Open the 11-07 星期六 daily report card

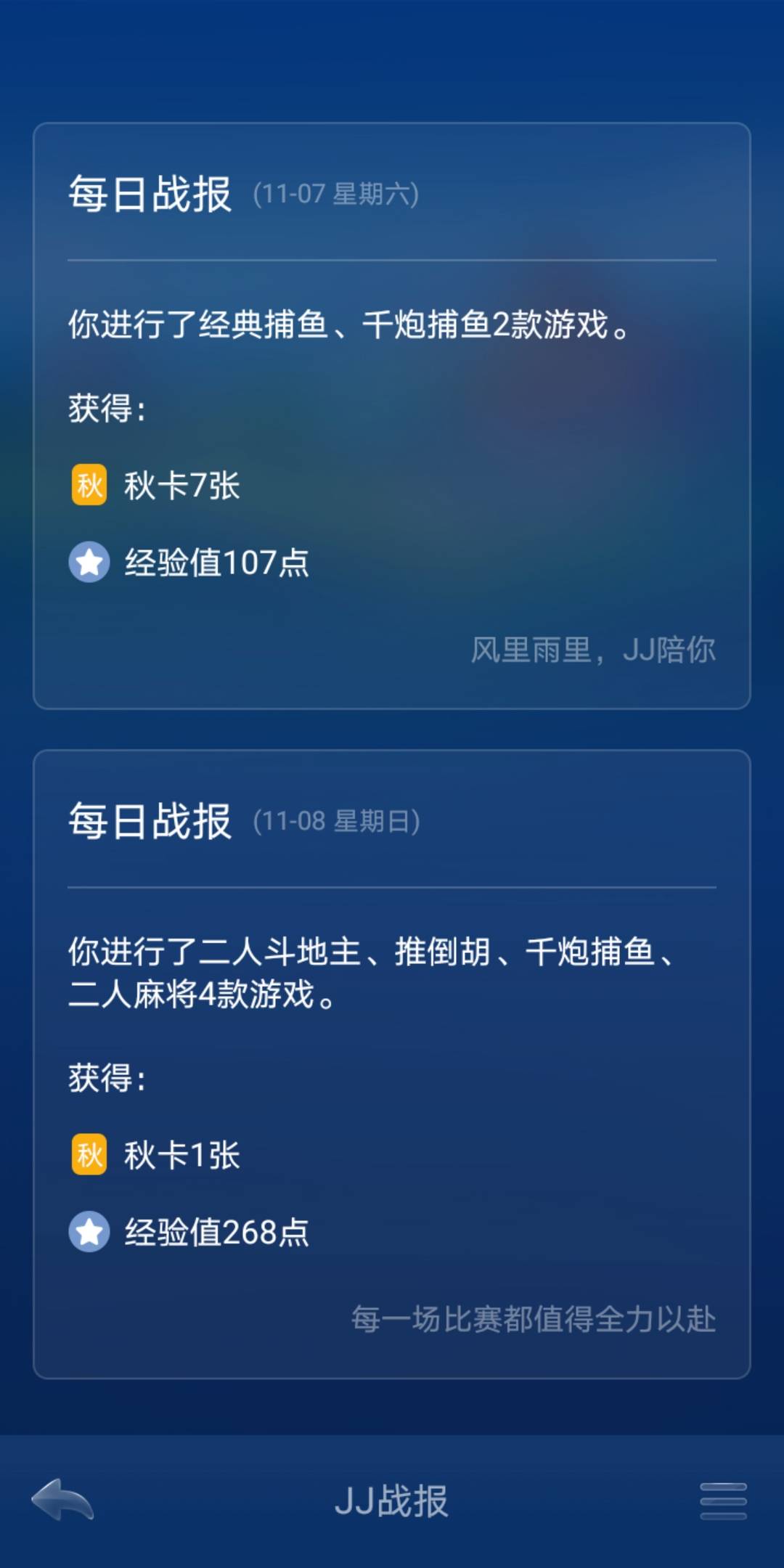pos(392,414)
